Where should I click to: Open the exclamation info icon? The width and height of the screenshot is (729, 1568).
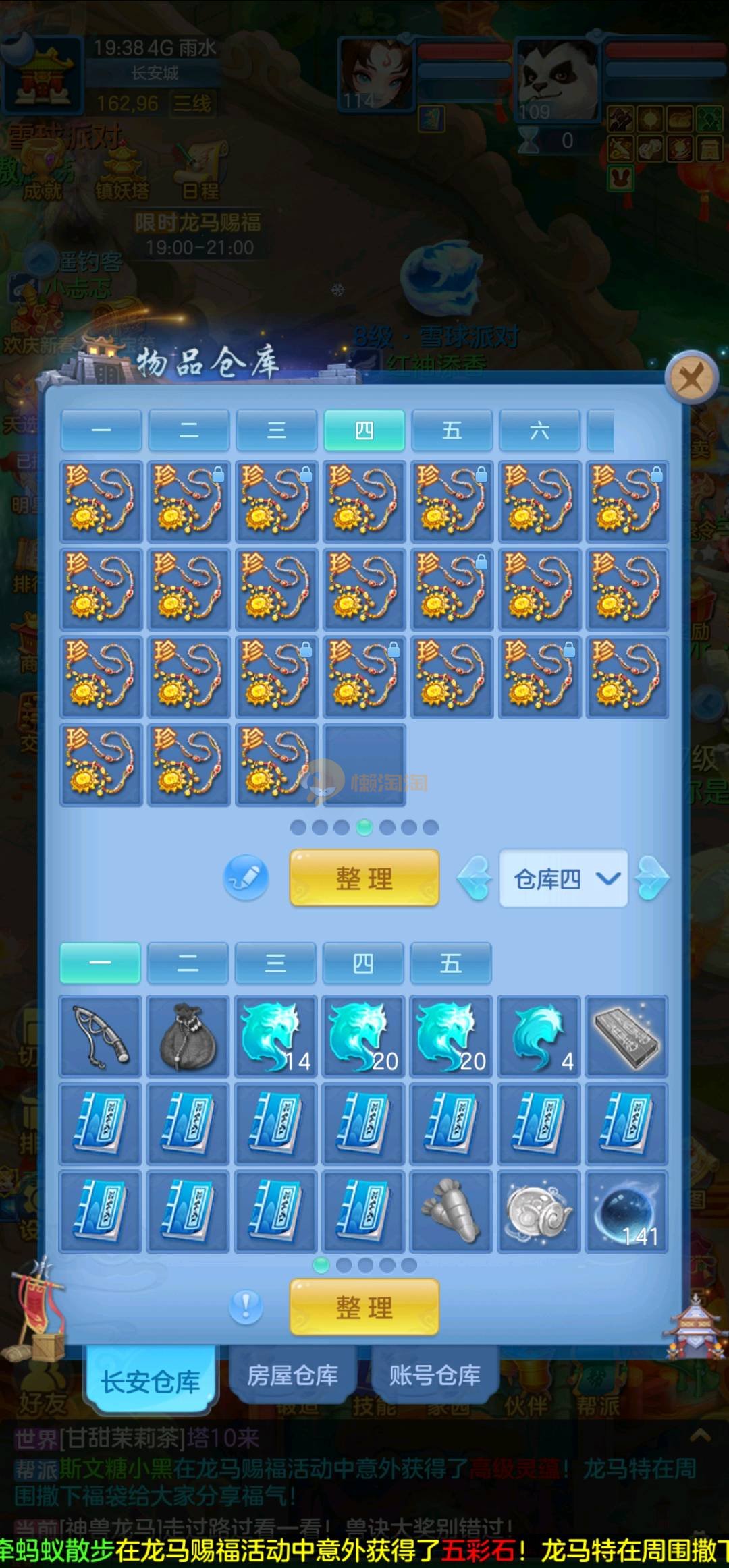pyautogui.click(x=246, y=1308)
